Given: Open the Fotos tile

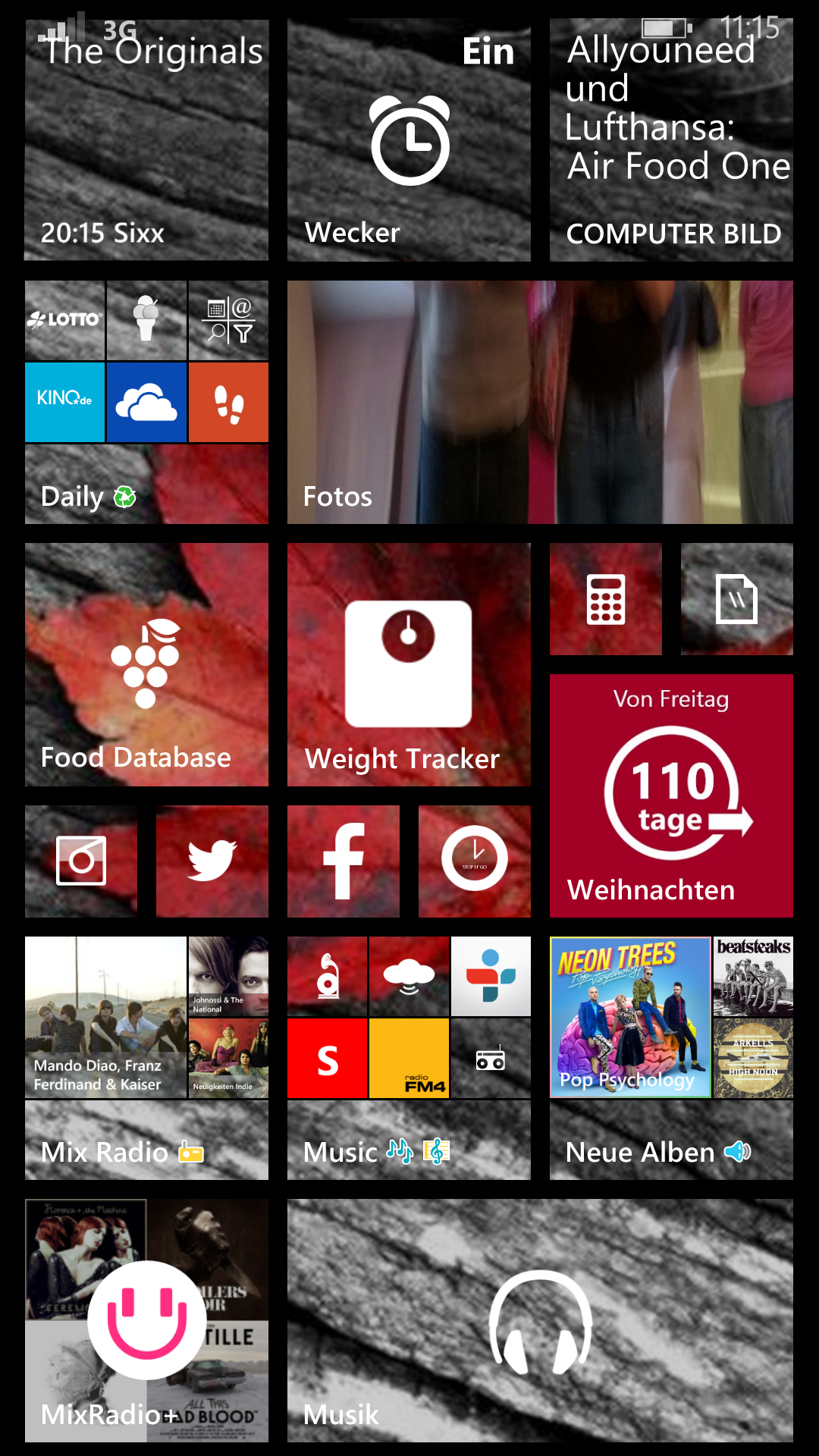Looking at the screenshot, I should pyautogui.click(x=540, y=402).
